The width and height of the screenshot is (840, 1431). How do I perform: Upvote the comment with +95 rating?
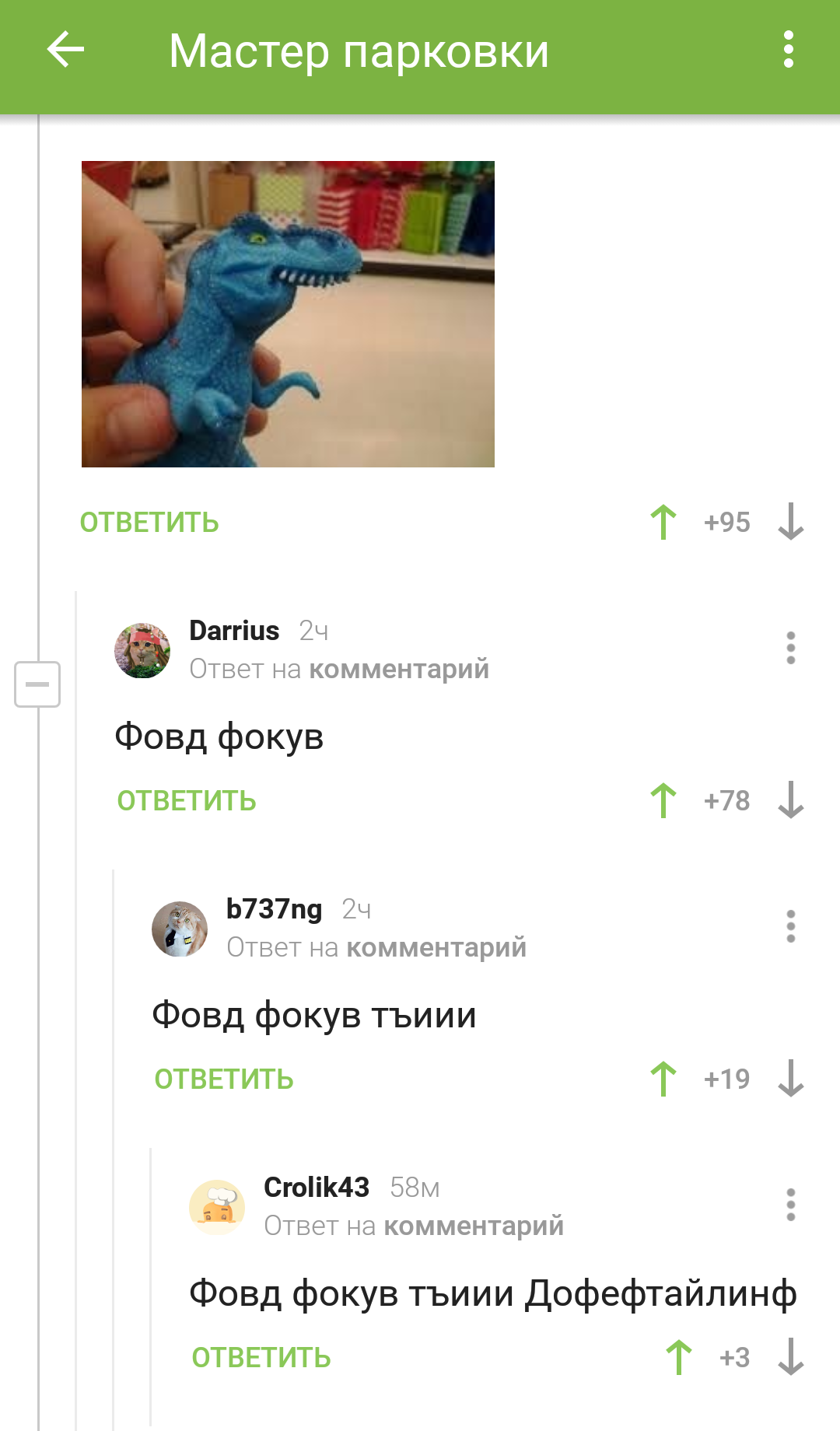(x=663, y=522)
